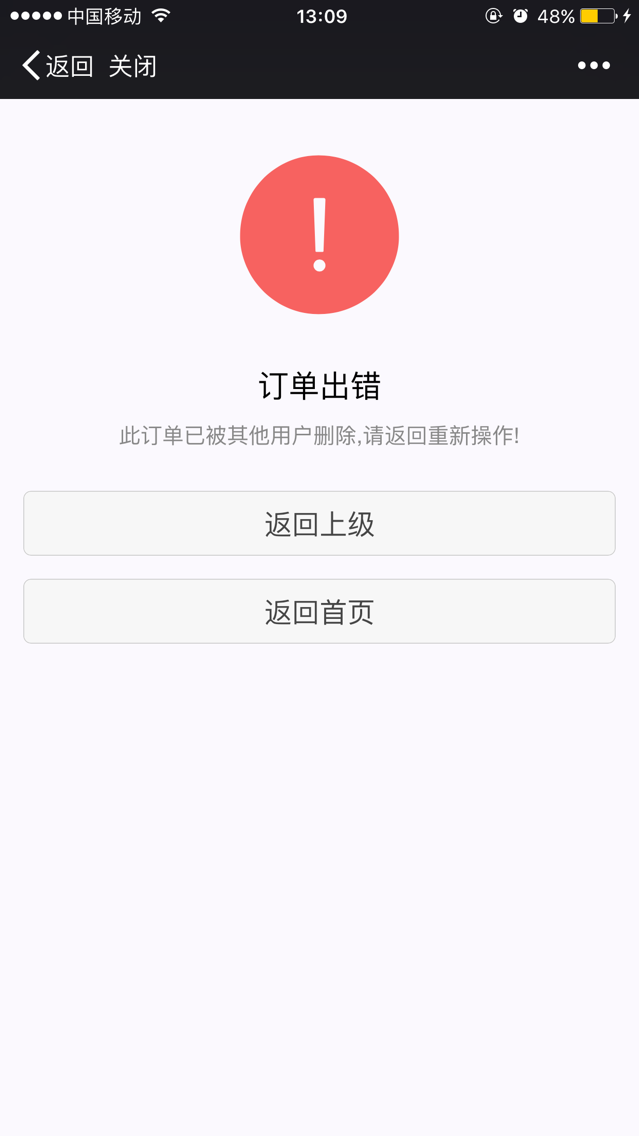
Task: Tap the 返回首页 button
Action: click(319, 611)
